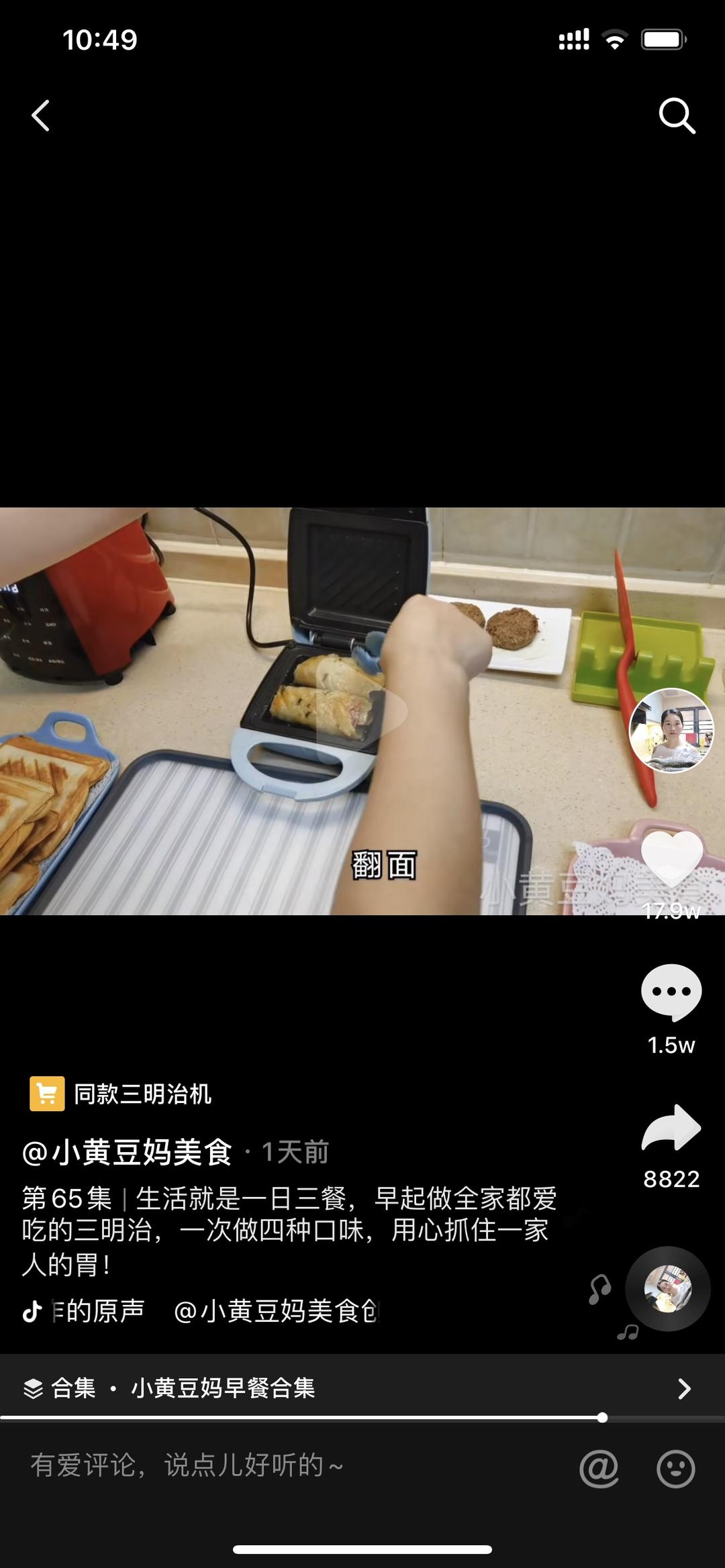Share this video via the arrow icon
Viewport: 725px width, 1568px height.
pos(671,1127)
